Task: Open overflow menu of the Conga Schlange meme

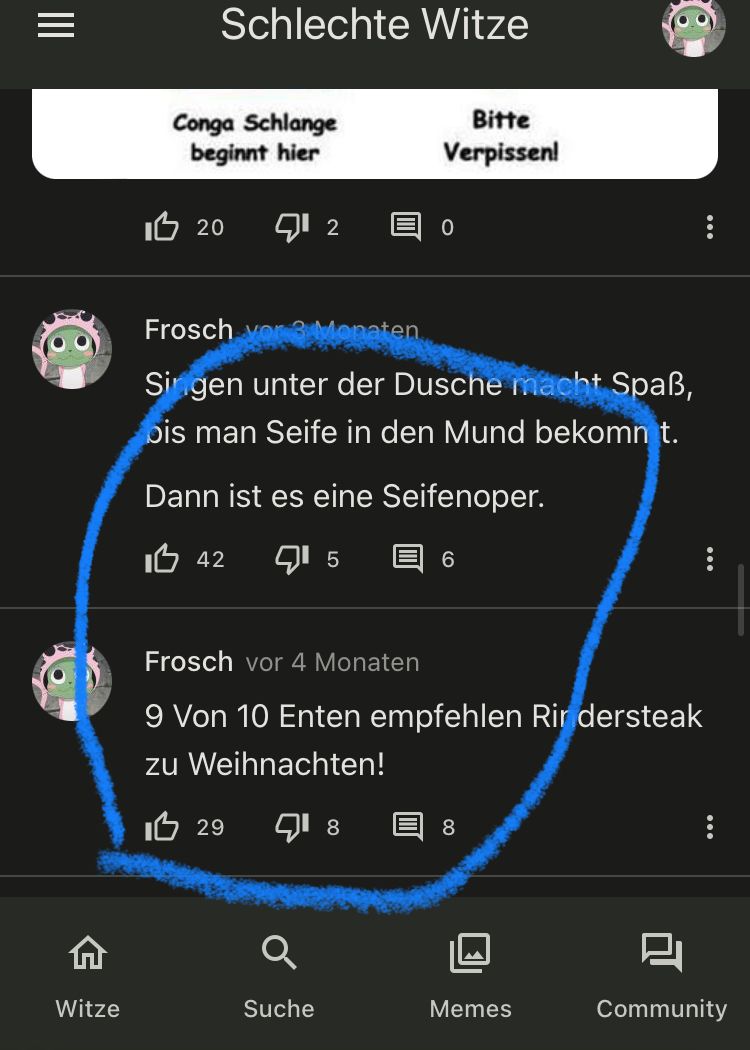Action: tap(709, 228)
